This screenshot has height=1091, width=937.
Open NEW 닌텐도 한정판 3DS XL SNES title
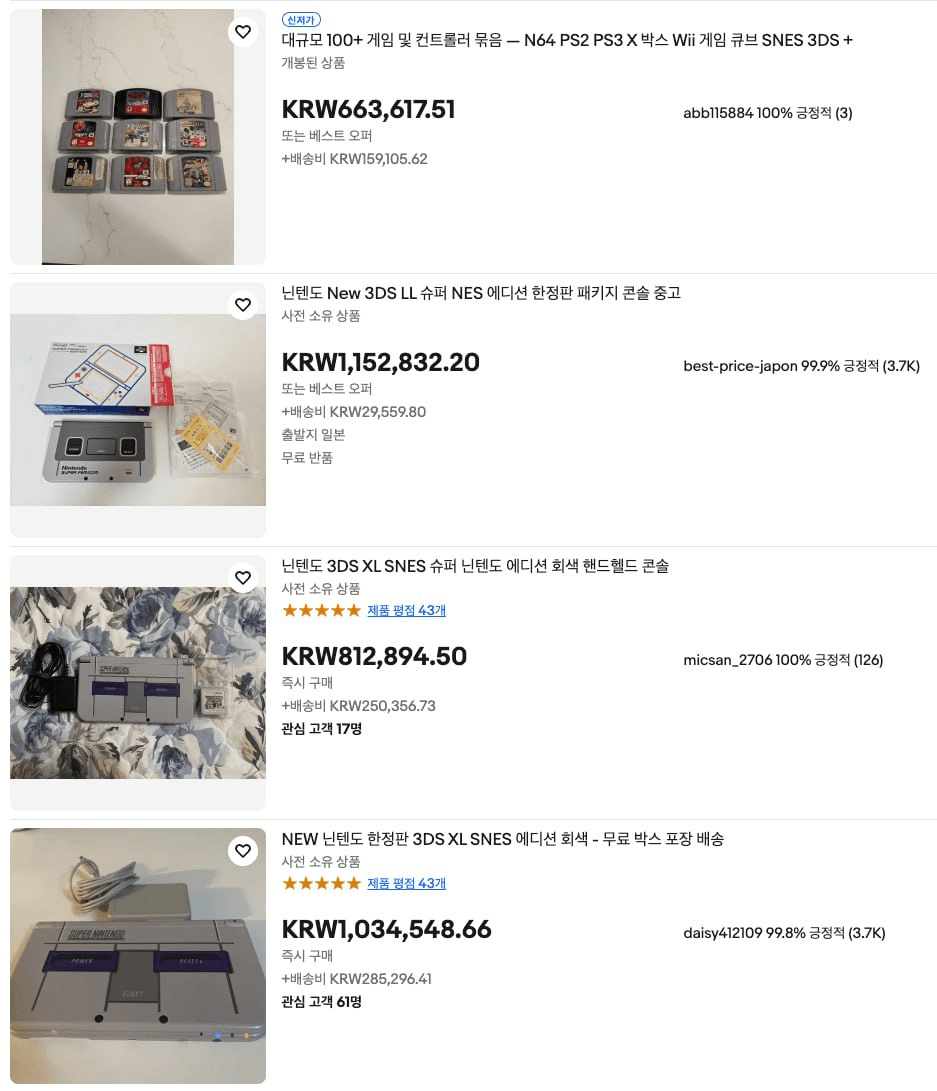(502, 839)
